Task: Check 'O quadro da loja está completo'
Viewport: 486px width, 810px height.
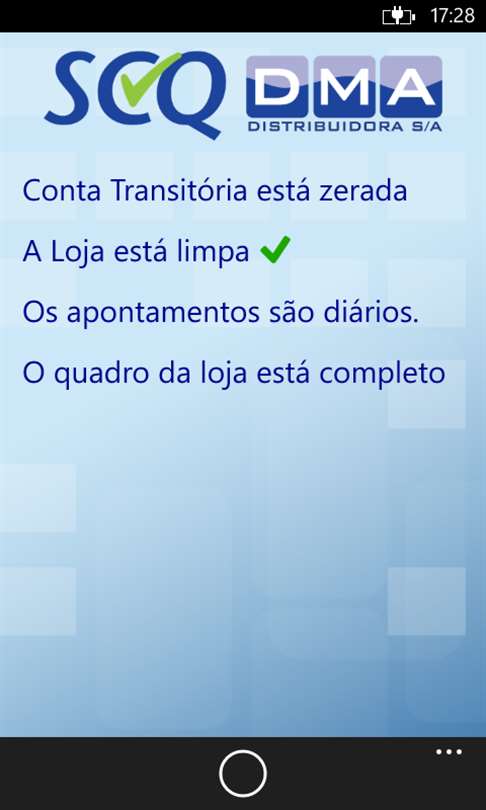Action: [234, 374]
